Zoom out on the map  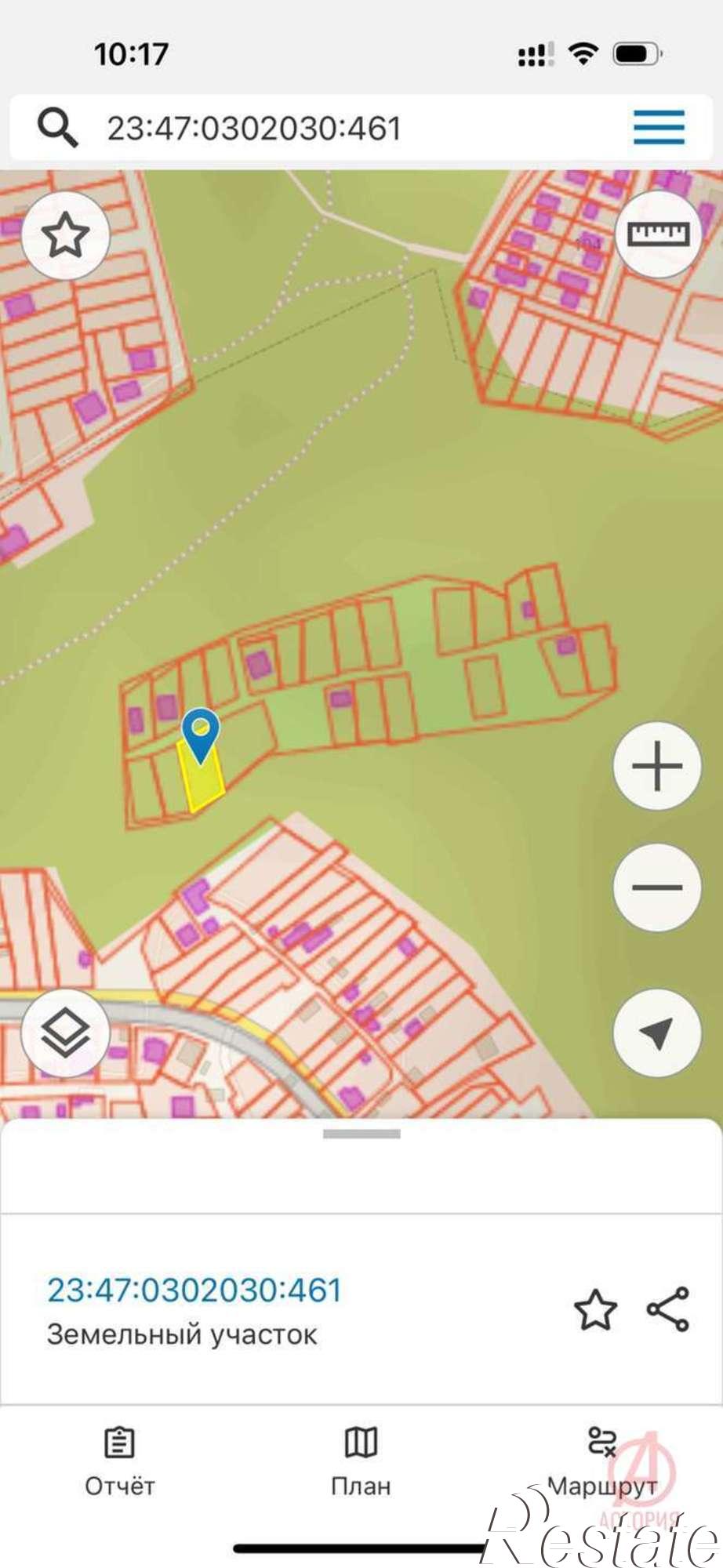(657, 887)
